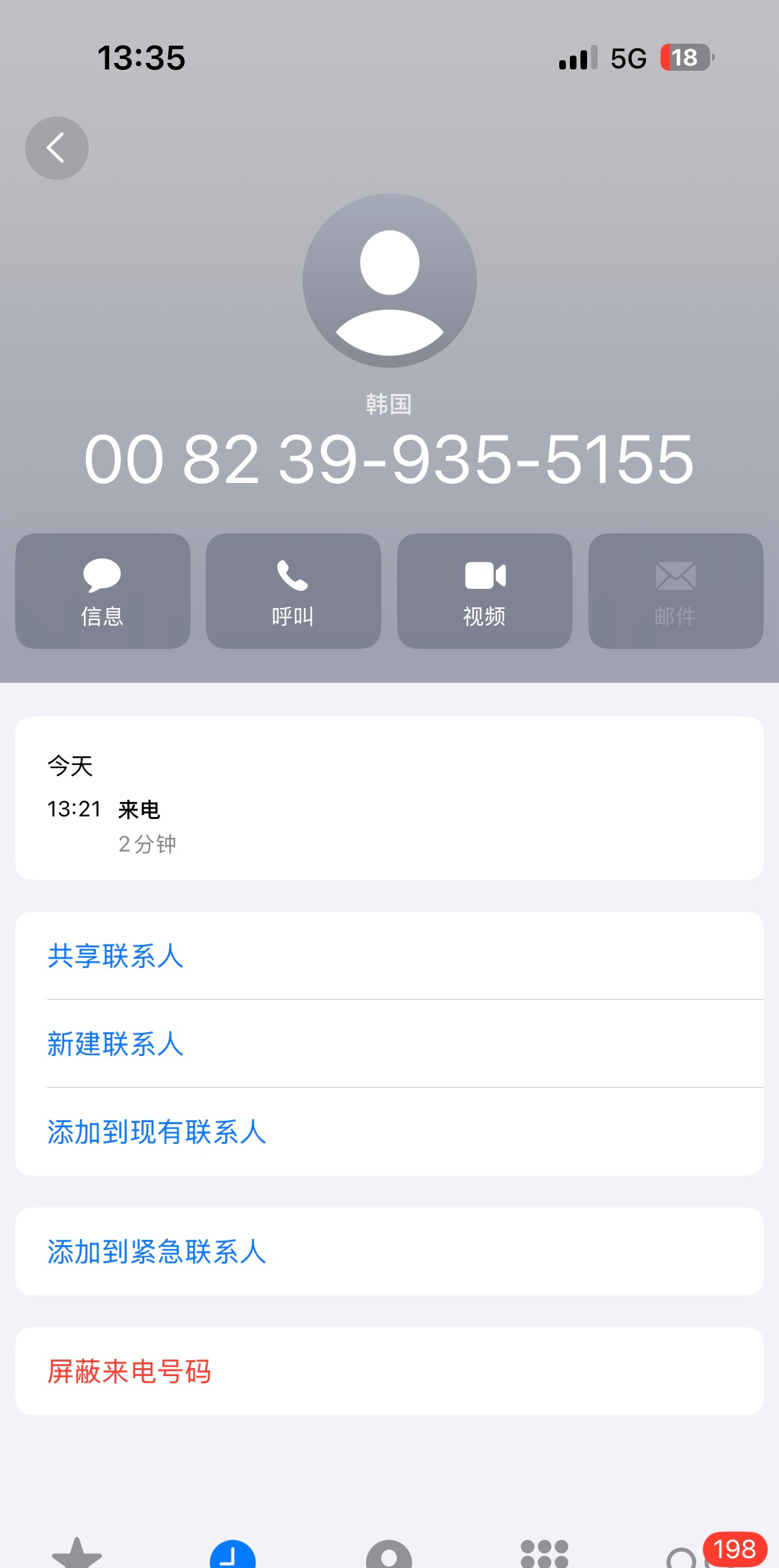Go back to the recents list
Viewport: 779px width, 1568px height.
click(x=56, y=148)
